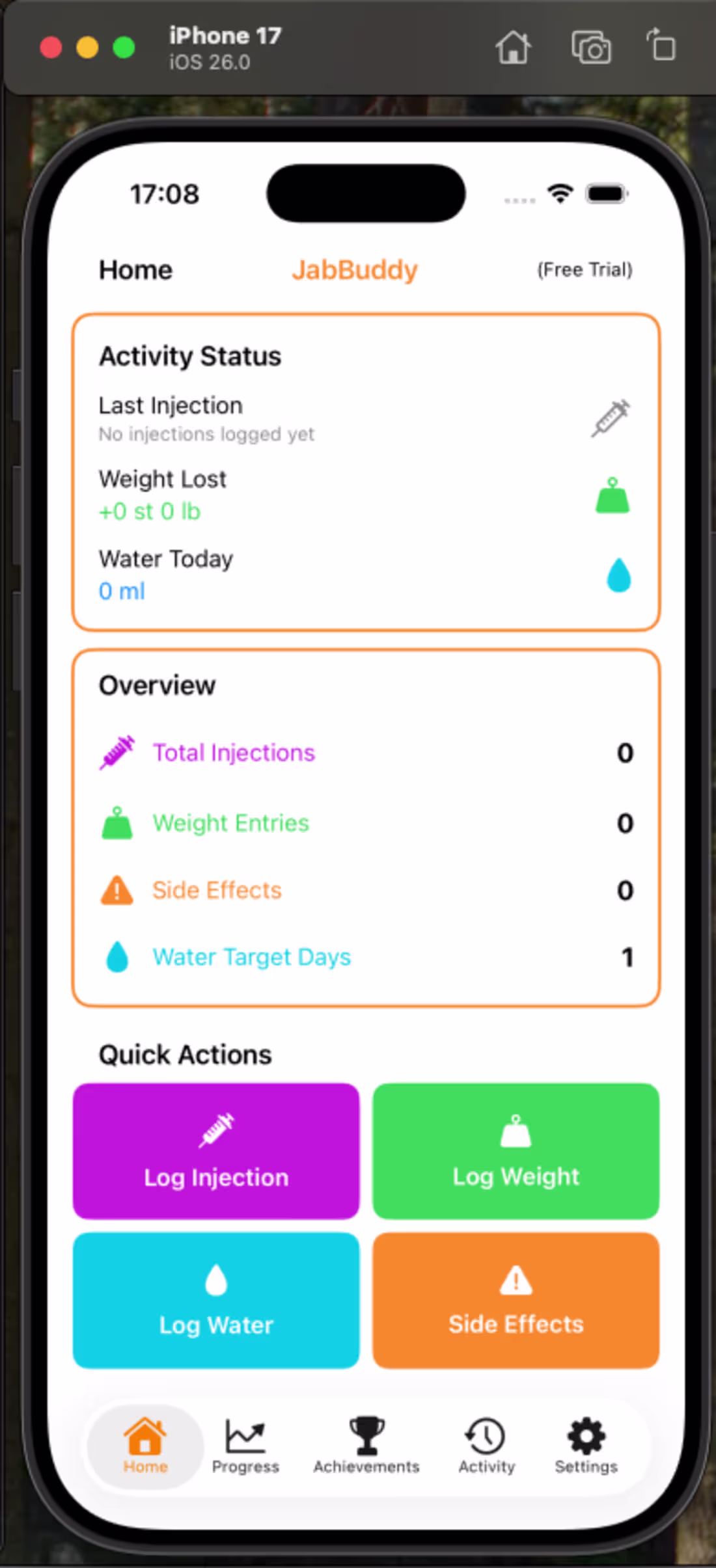Tap the droplet icon for Water Target Days
Image resolution: width=716 pixels, height=1568 pixels.
pyautogui.click(x=117, y=956)
